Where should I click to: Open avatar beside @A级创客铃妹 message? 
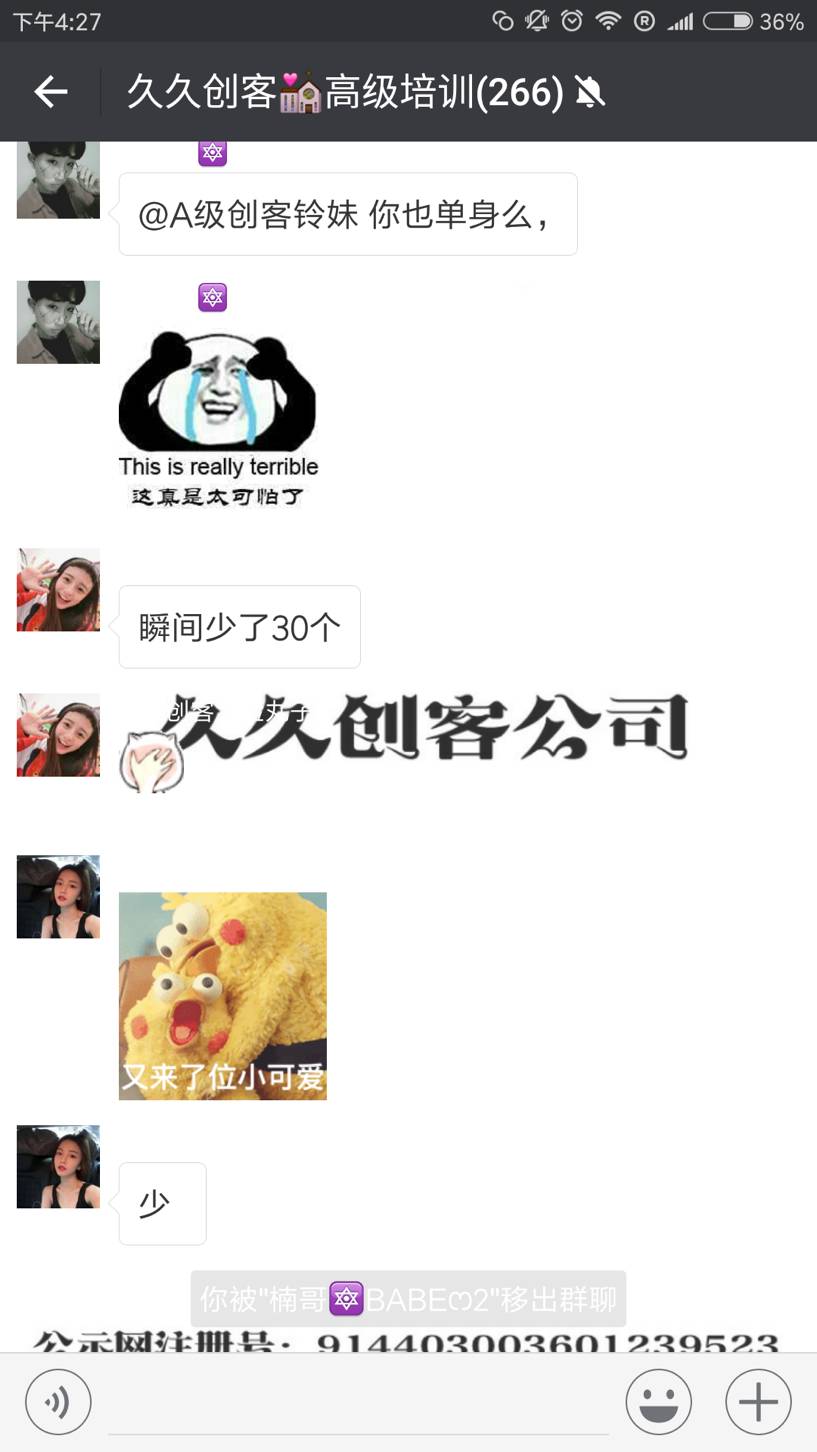58,180
